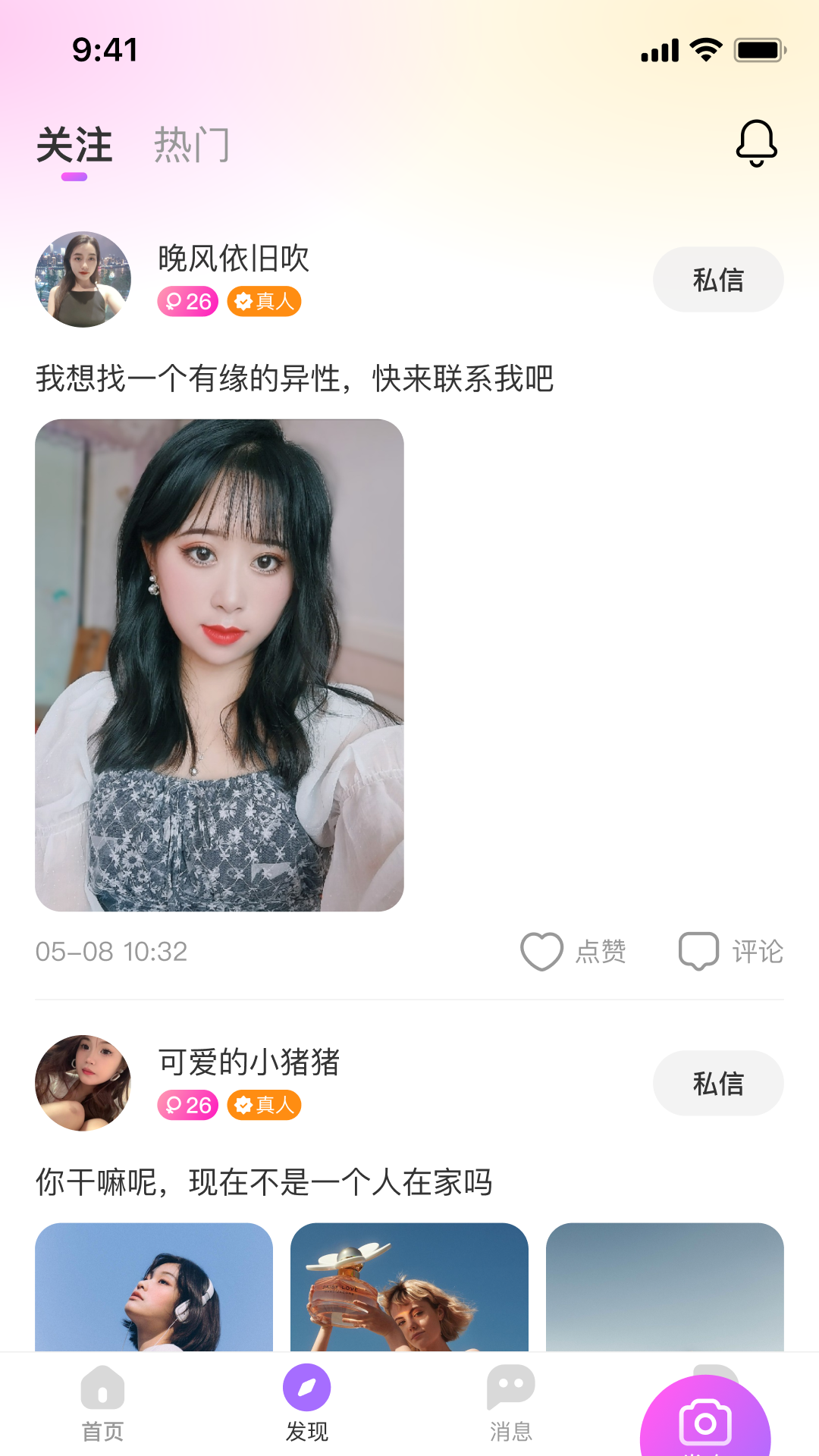Screen dimensions: 819x1456
Task: Open the notification bell
Action: (755, 143)
